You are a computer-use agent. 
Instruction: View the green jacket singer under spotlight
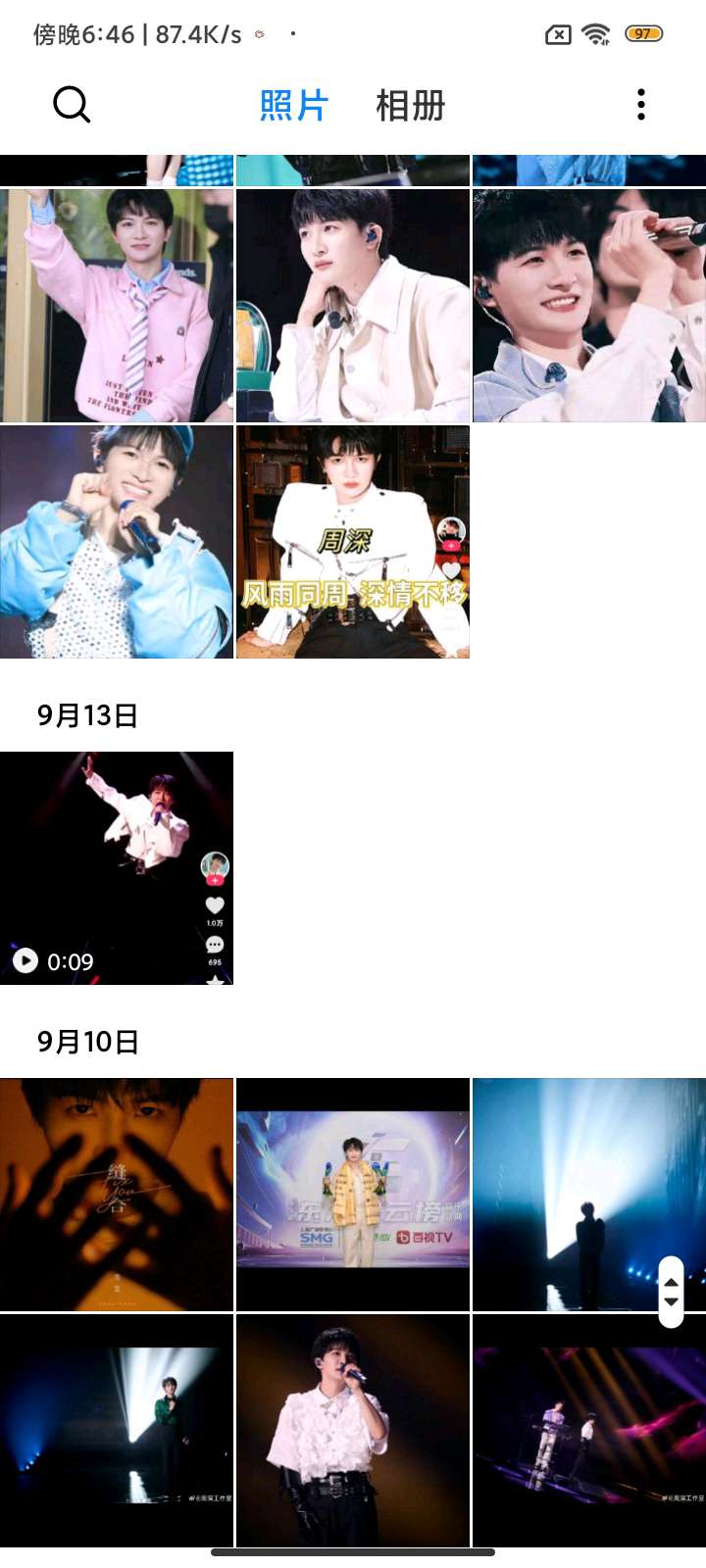[117, 1431]
